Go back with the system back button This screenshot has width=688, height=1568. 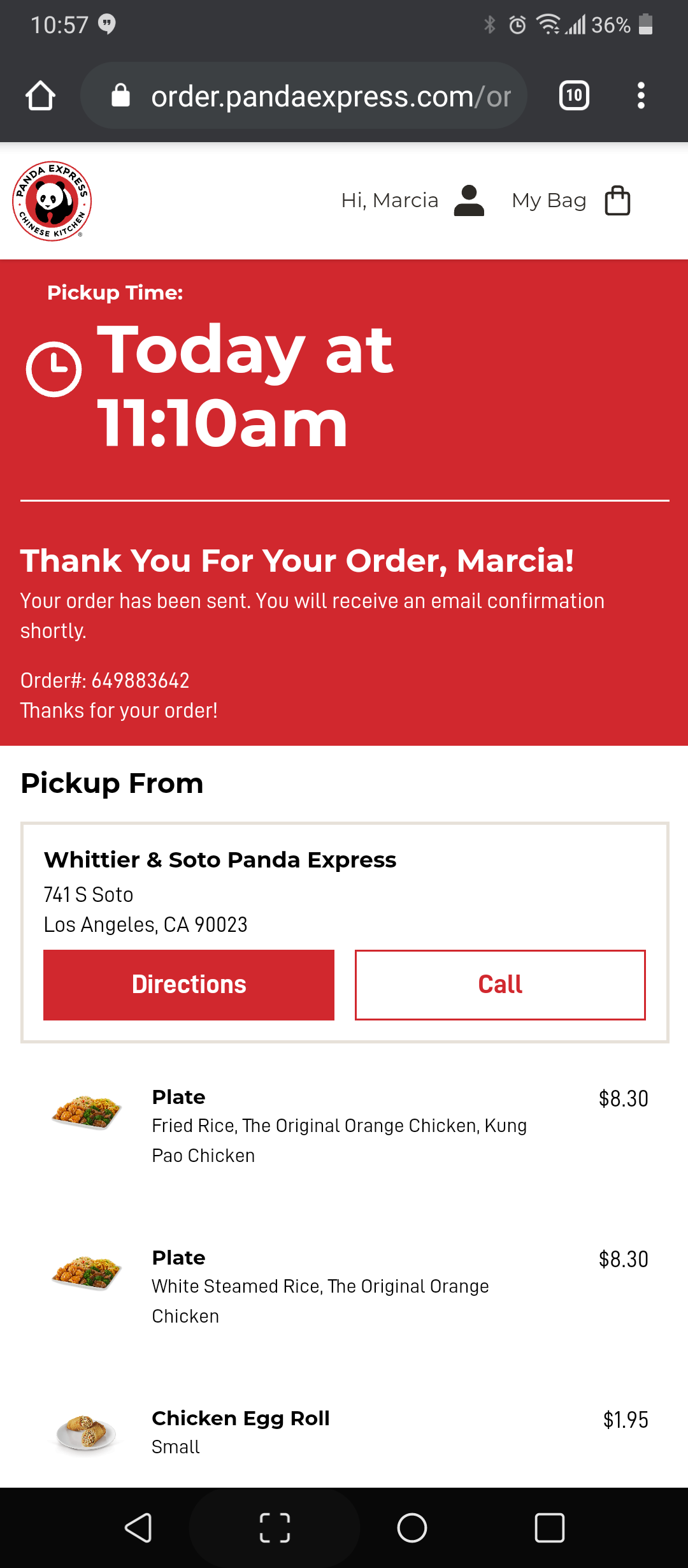click(138, 1528)
